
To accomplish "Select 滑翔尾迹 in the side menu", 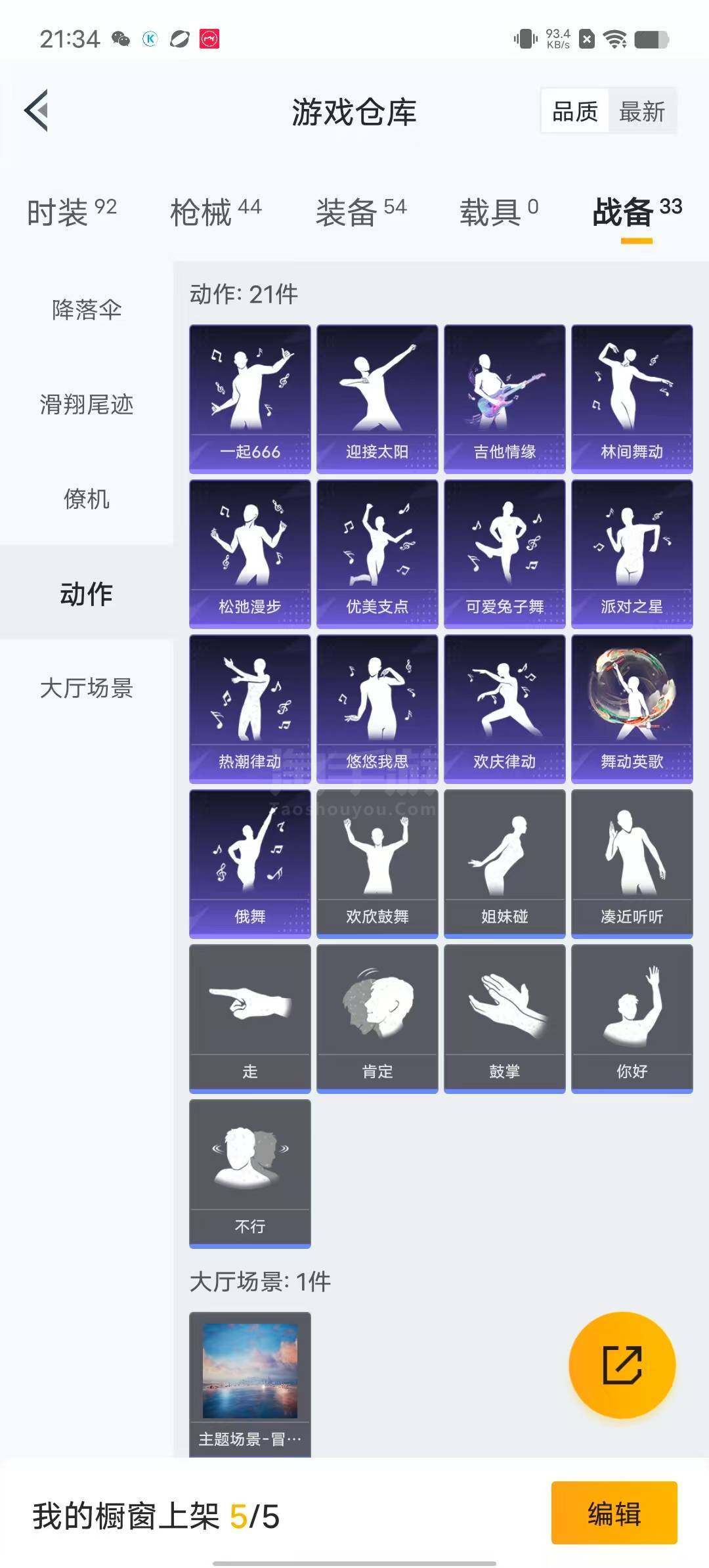I will (x=87, y=404).
